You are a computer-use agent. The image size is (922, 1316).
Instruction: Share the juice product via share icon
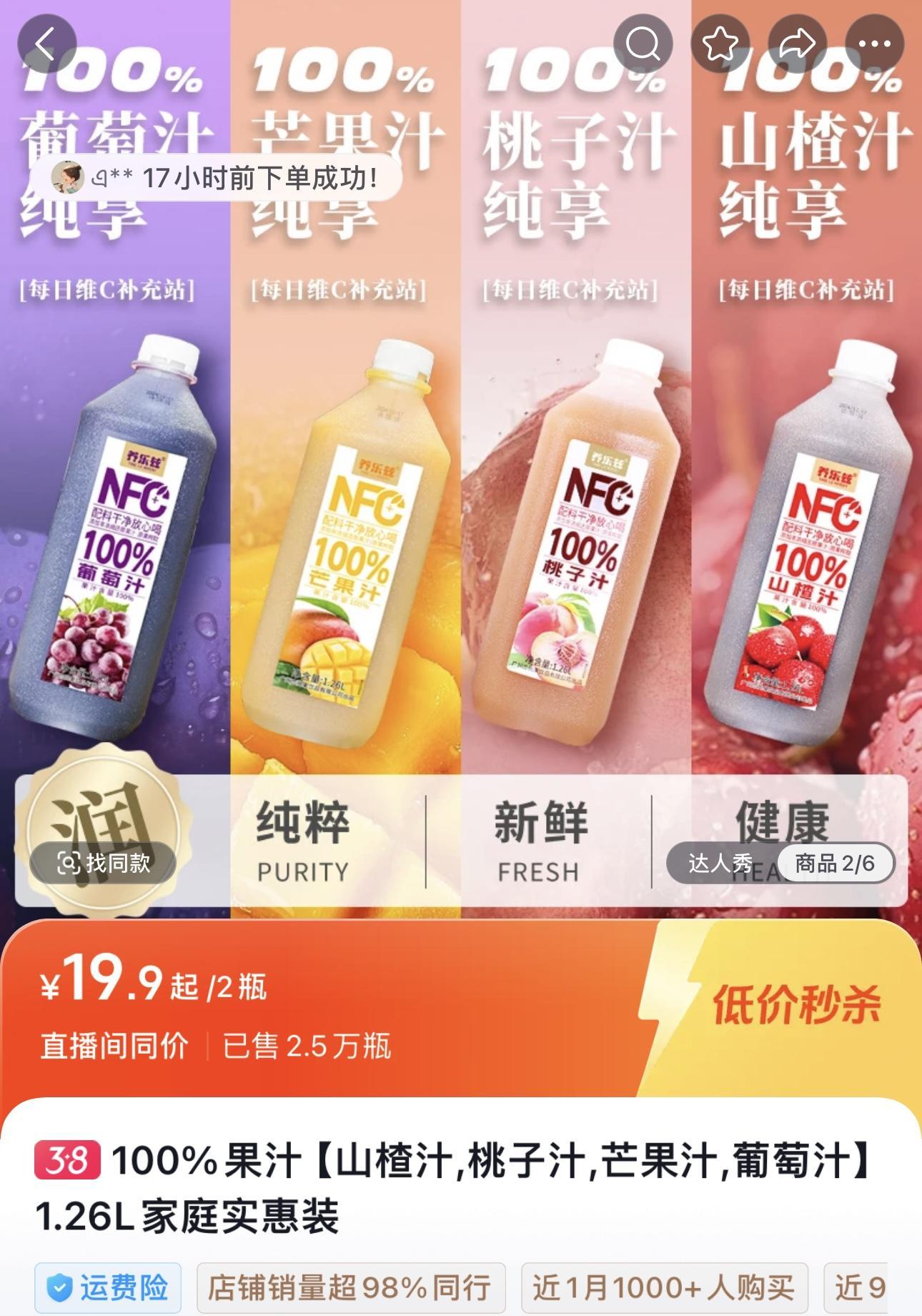click(795, 43)
